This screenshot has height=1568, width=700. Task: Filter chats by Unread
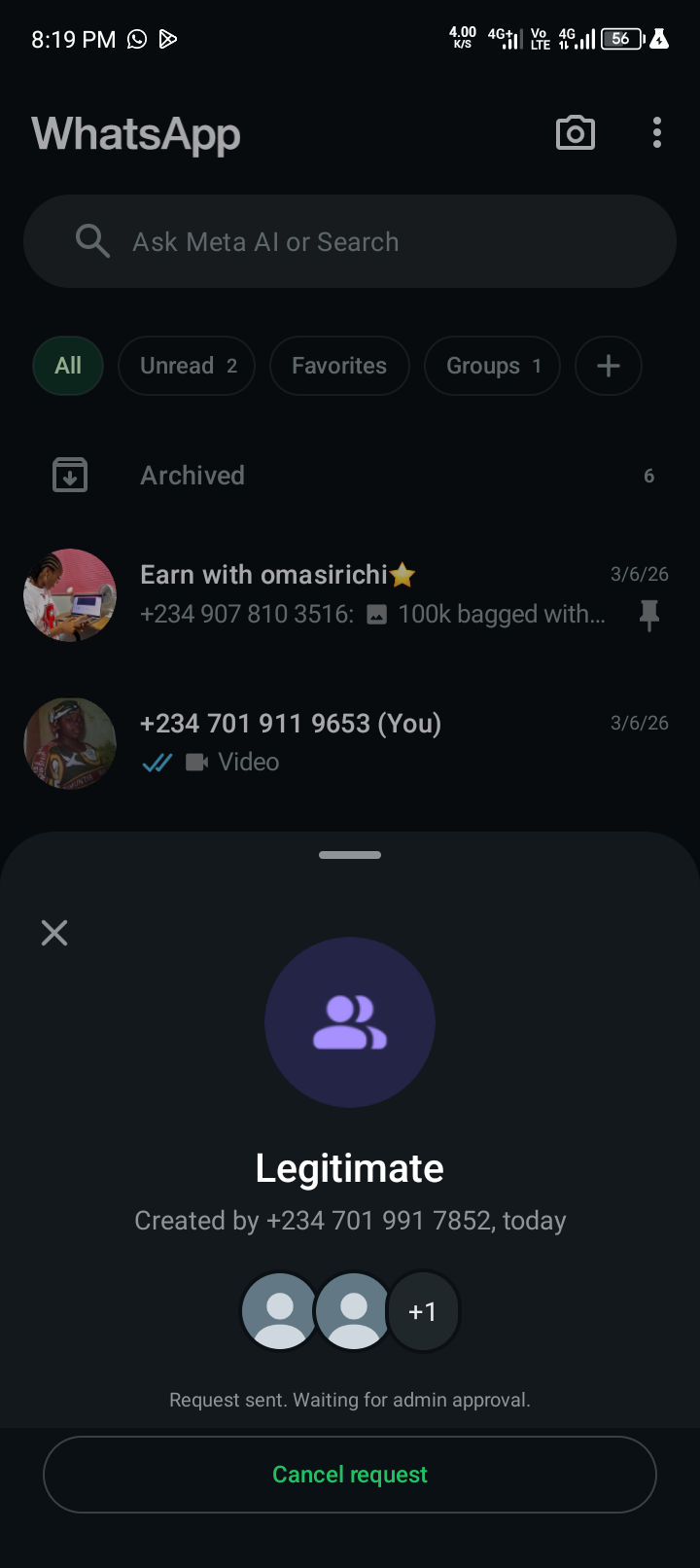tap(187, 366)
